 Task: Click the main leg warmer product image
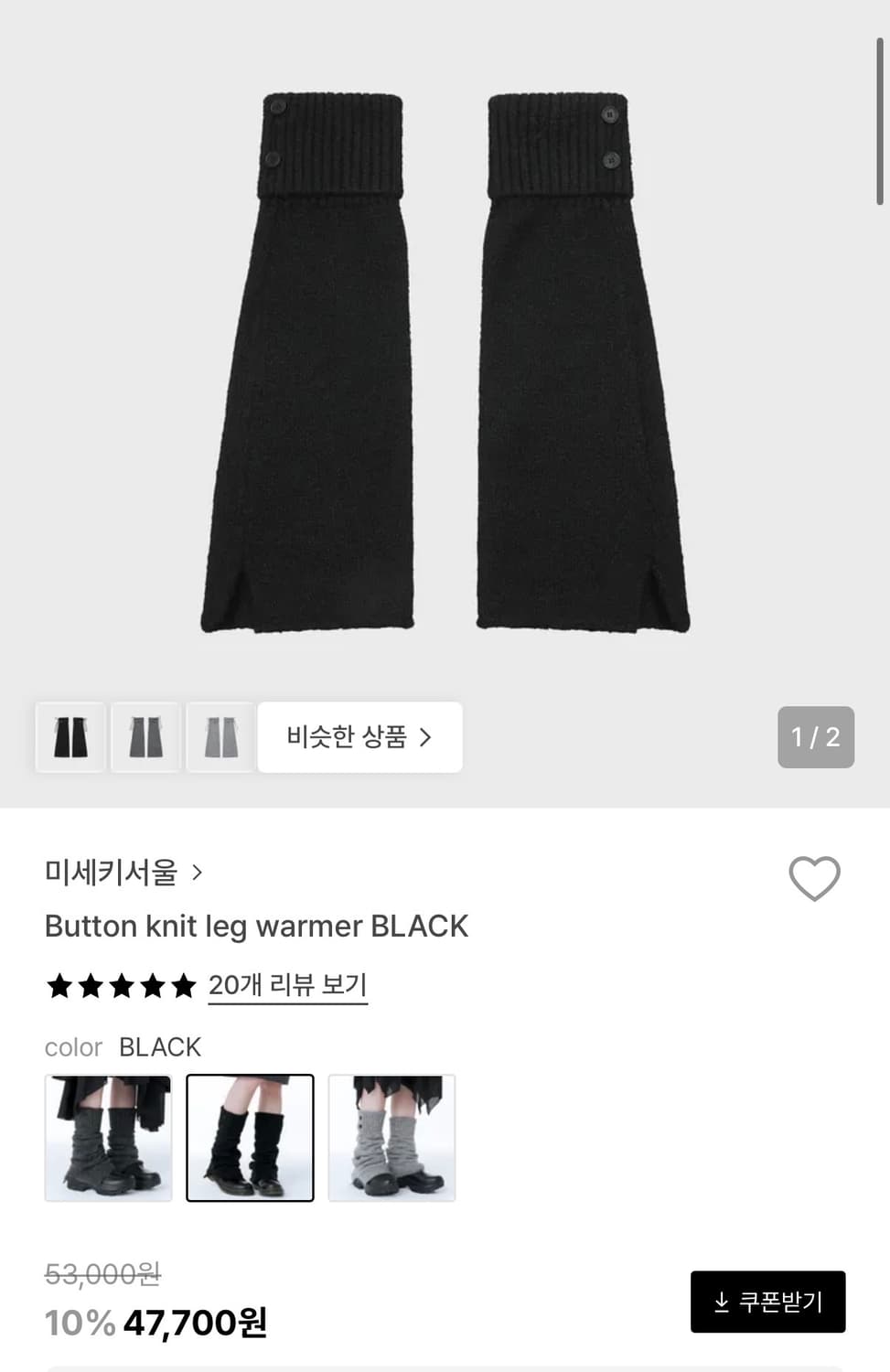pos(445,366)
